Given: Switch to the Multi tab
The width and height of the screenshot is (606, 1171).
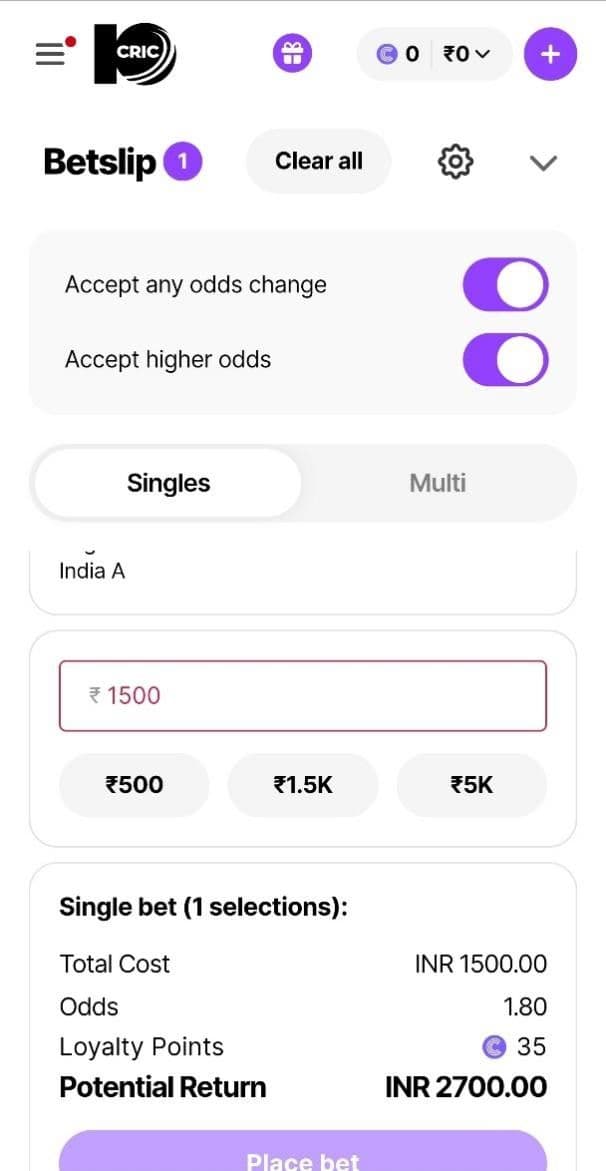Looking at the screenshot, I should [437, 483].
